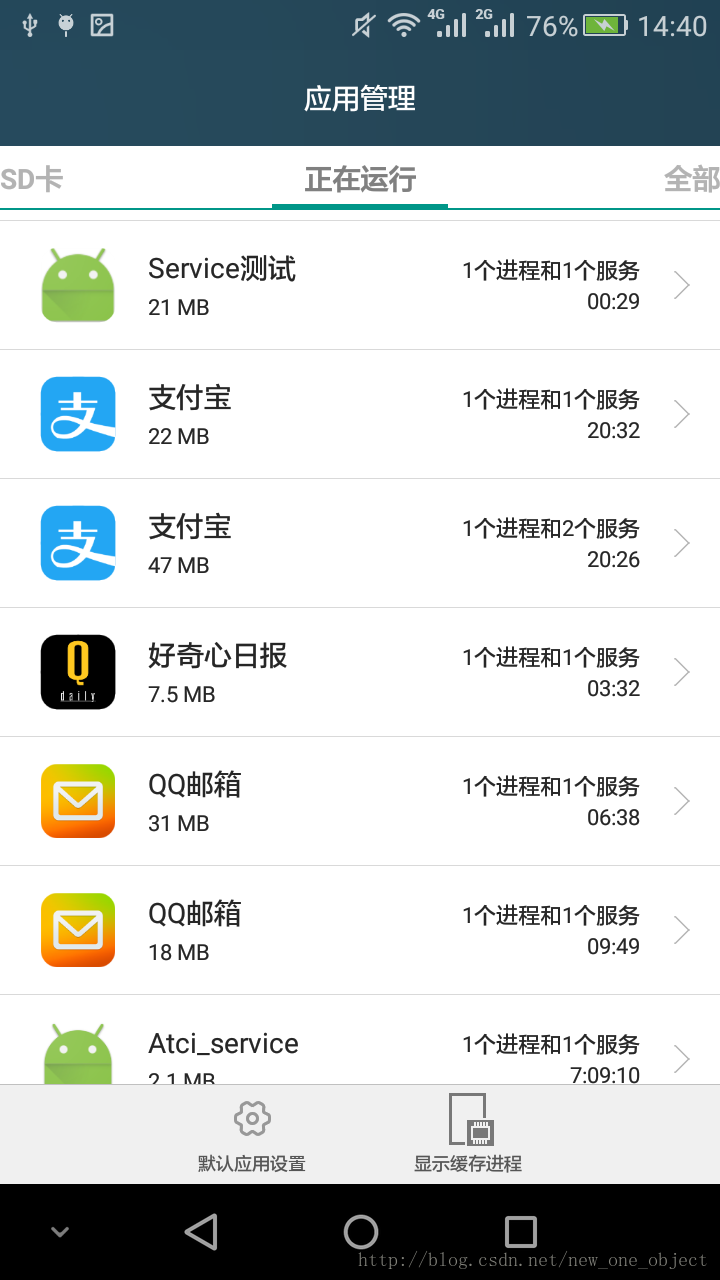Switch to the 全部 tab
The width and height of the screenshot is (720, 1280).
(x=692, y=180)
